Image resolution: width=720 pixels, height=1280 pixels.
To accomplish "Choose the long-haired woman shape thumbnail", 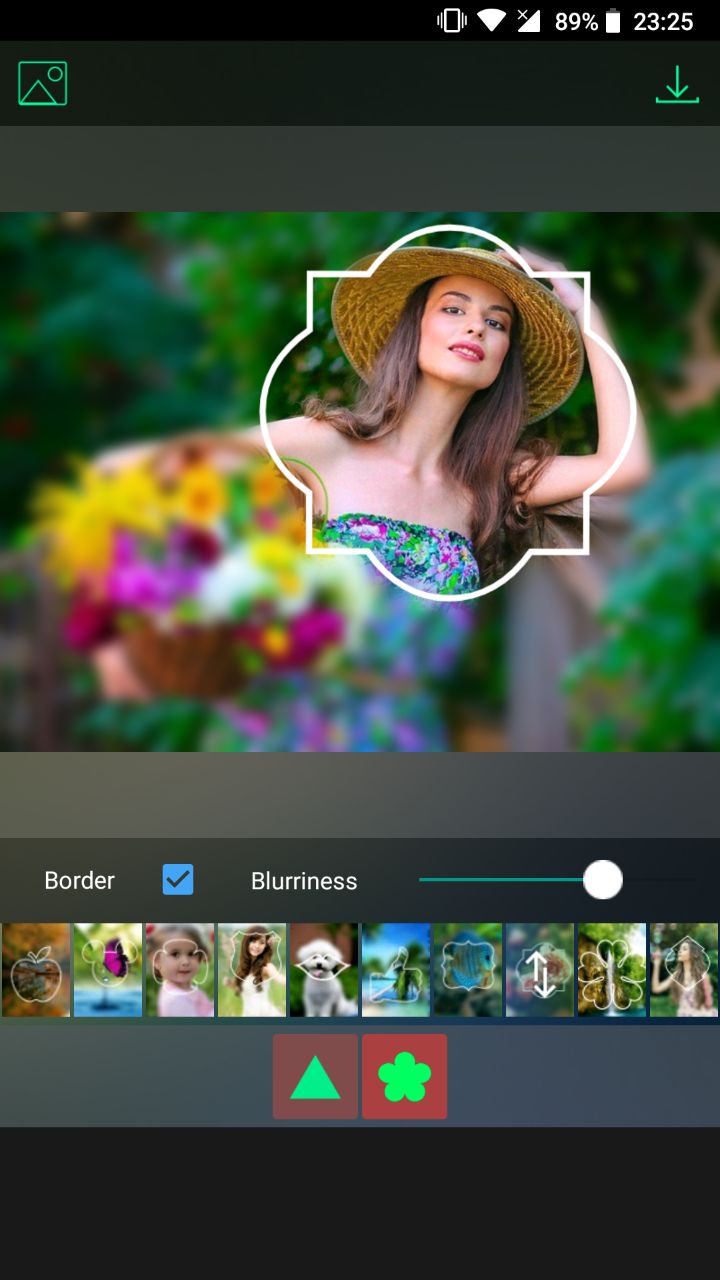I will pyautogui.click(x=252, y=970).
